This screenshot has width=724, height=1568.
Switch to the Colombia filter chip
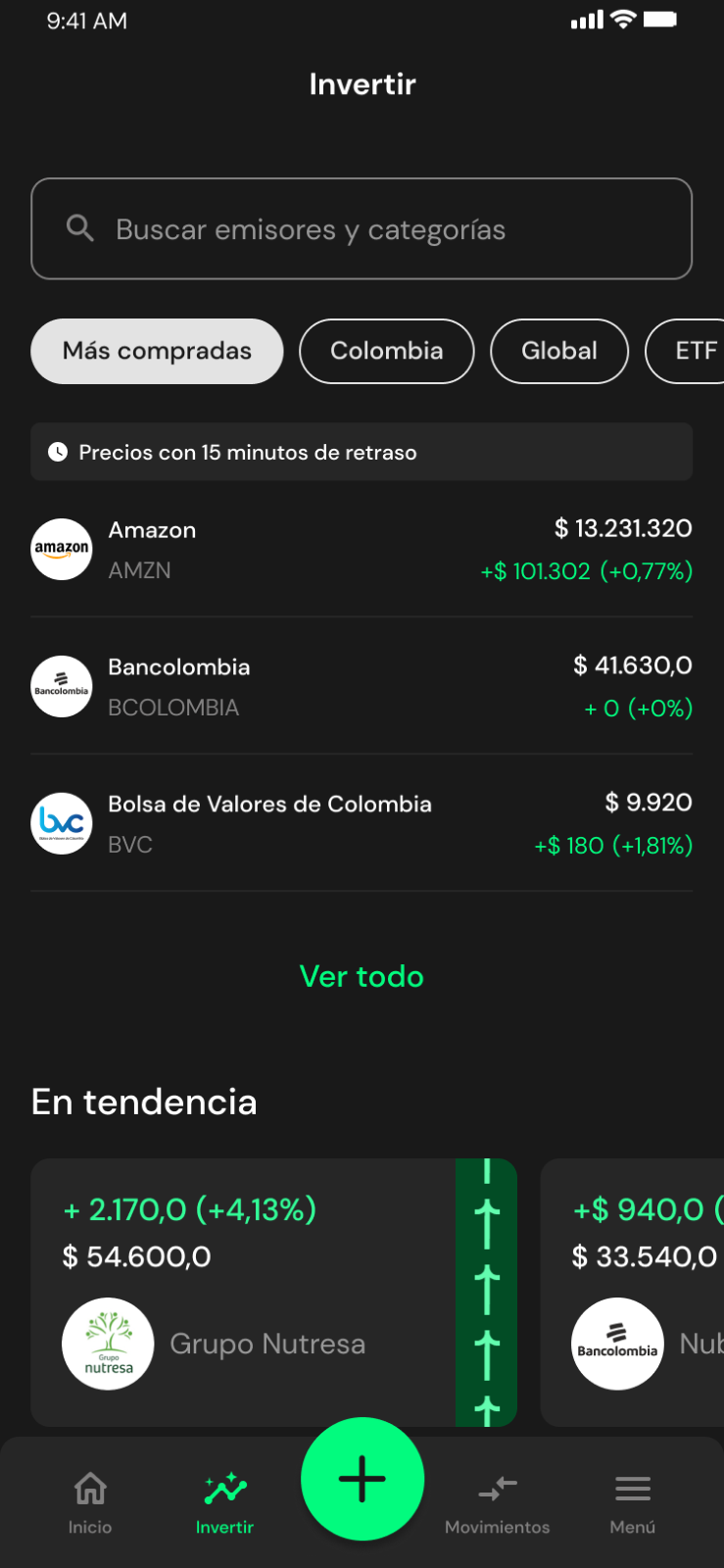coord(387,351)
